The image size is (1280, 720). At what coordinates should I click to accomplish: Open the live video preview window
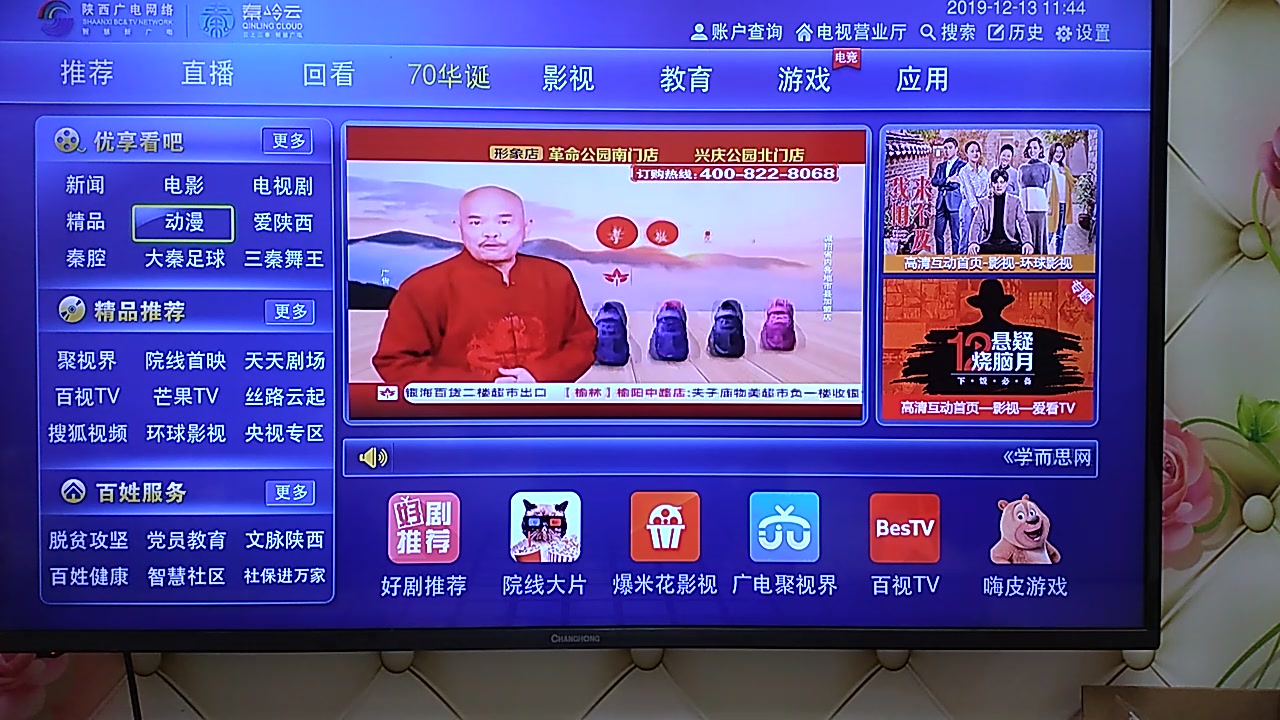pos(605,272)
